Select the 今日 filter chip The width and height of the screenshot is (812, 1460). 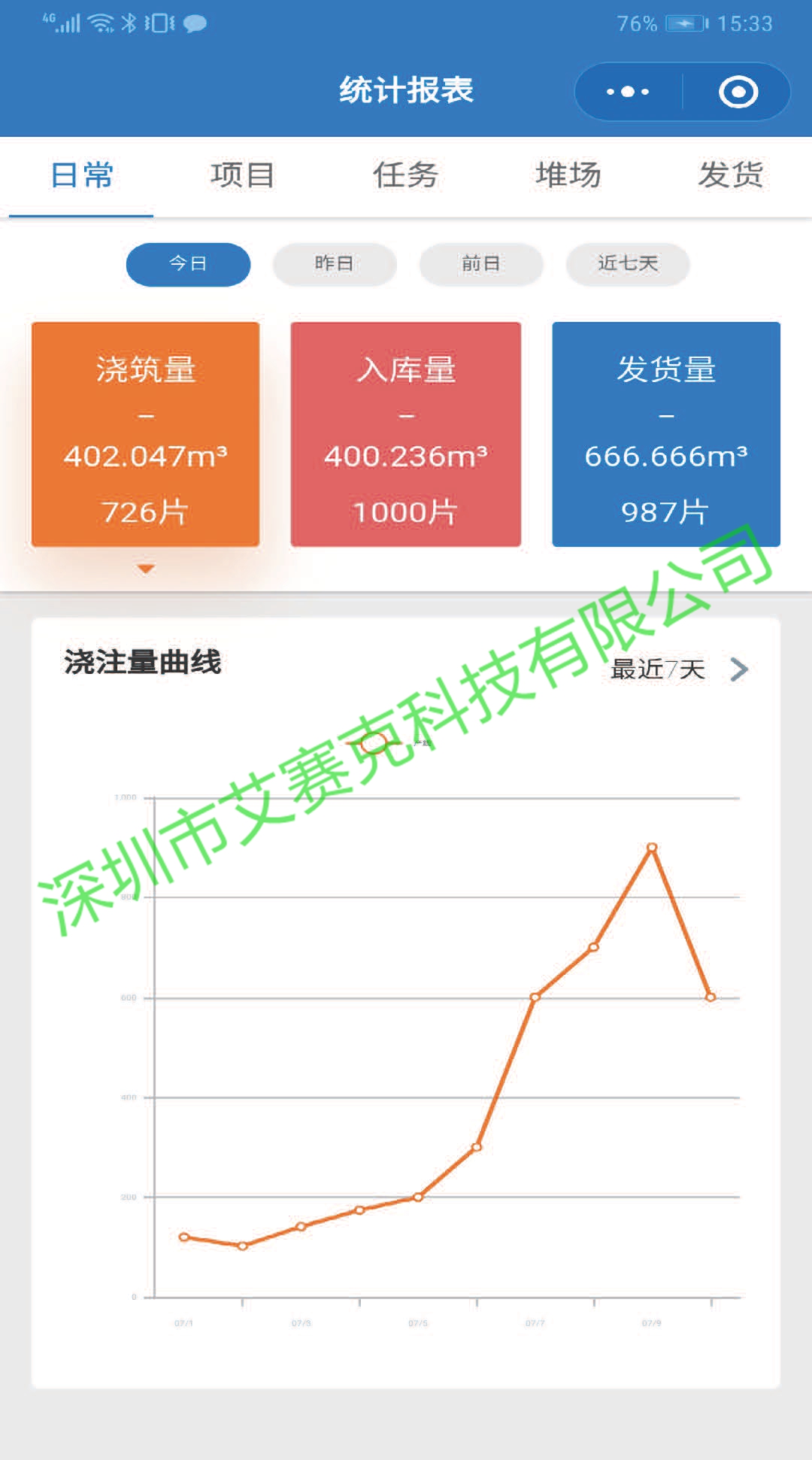coord(188,264)
